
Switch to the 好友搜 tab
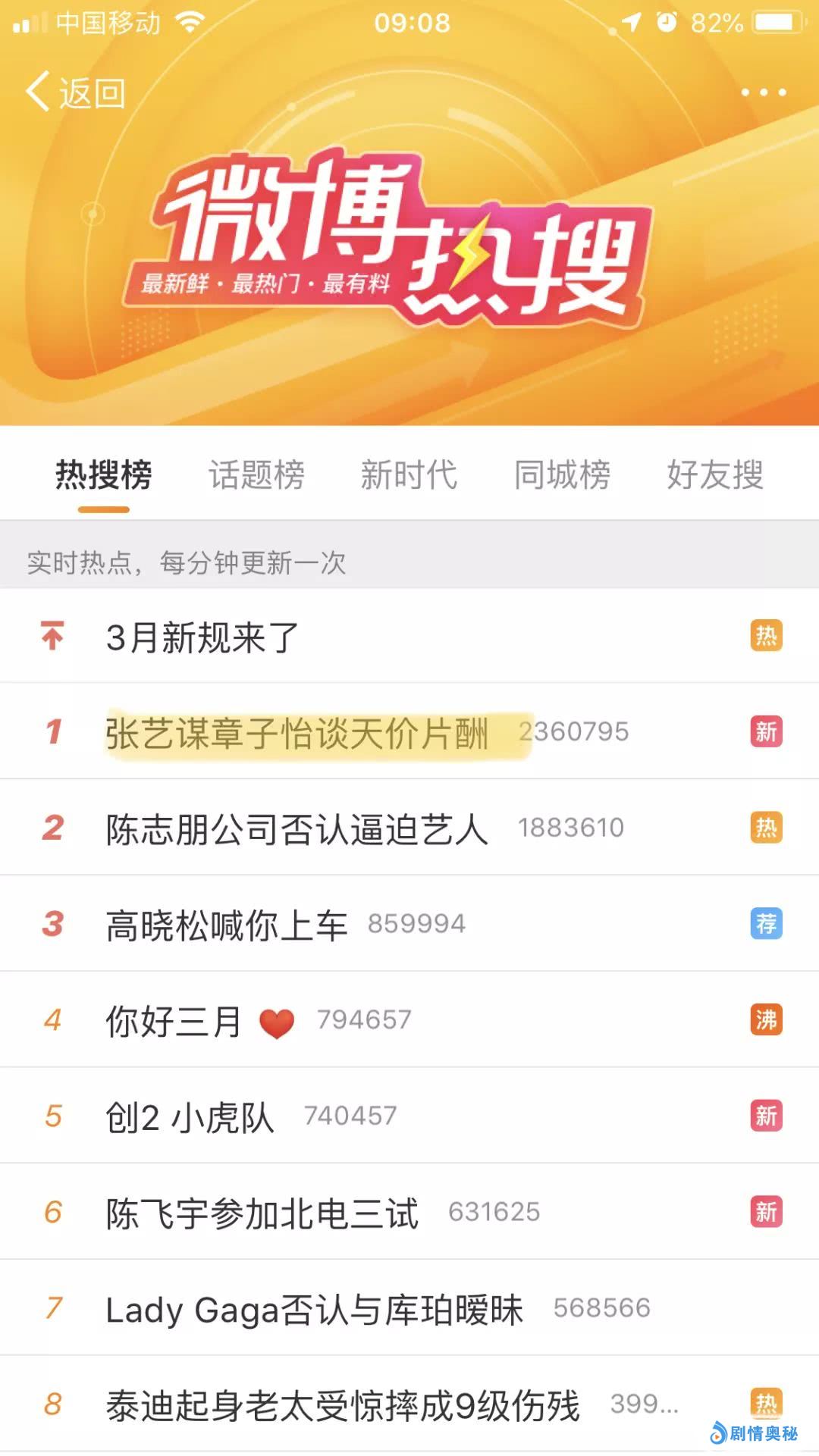coord(714,475)
